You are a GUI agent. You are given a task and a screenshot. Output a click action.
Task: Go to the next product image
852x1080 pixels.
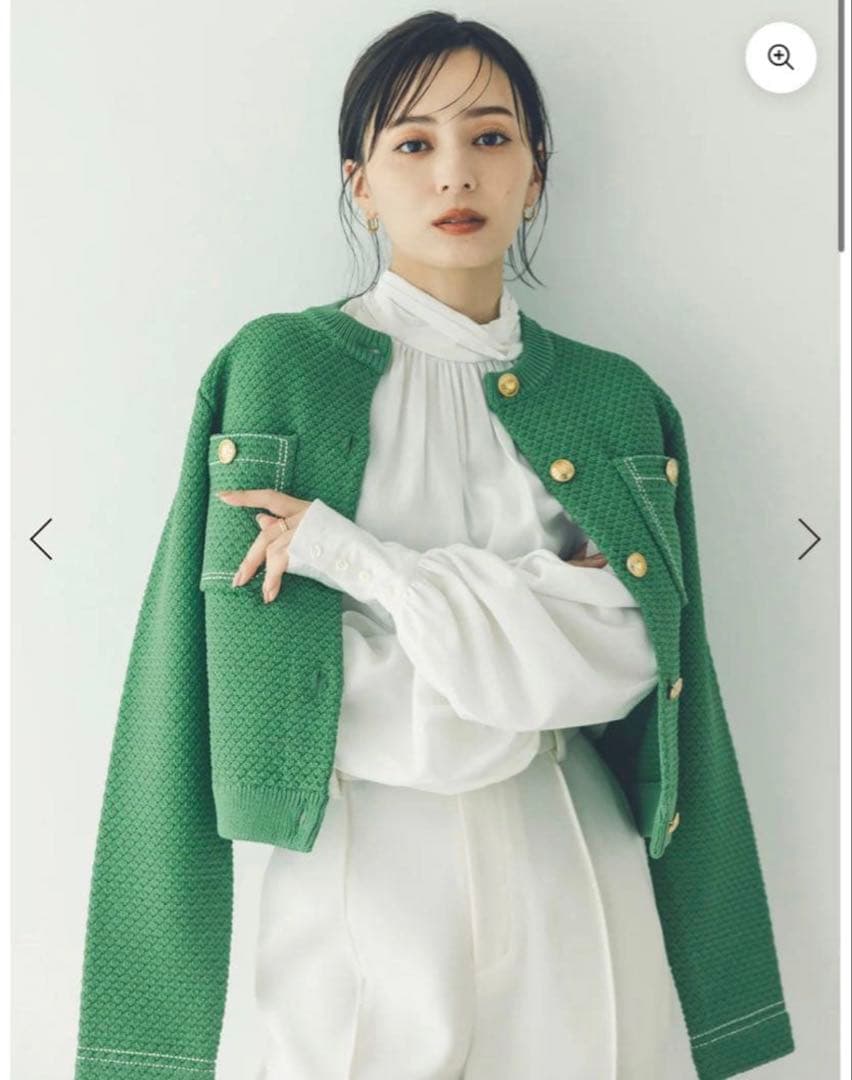[x=808, y=539]
